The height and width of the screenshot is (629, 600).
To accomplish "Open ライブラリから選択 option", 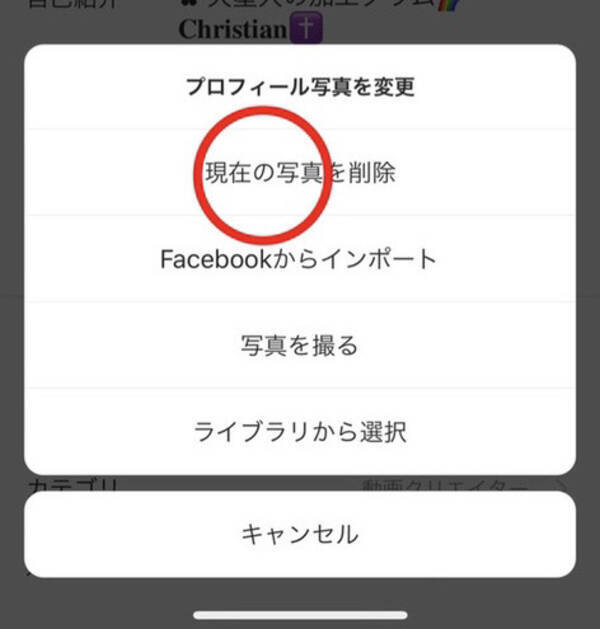I will (300, 432).
